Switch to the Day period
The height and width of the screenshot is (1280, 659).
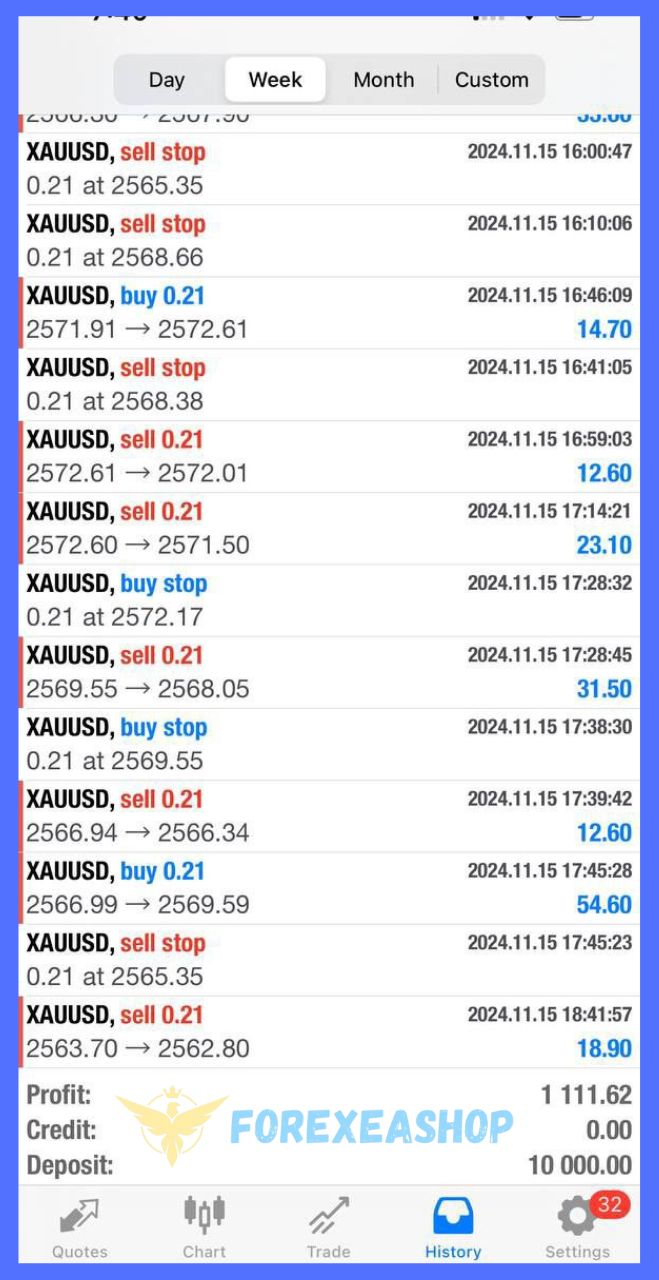tap(167, 80)
